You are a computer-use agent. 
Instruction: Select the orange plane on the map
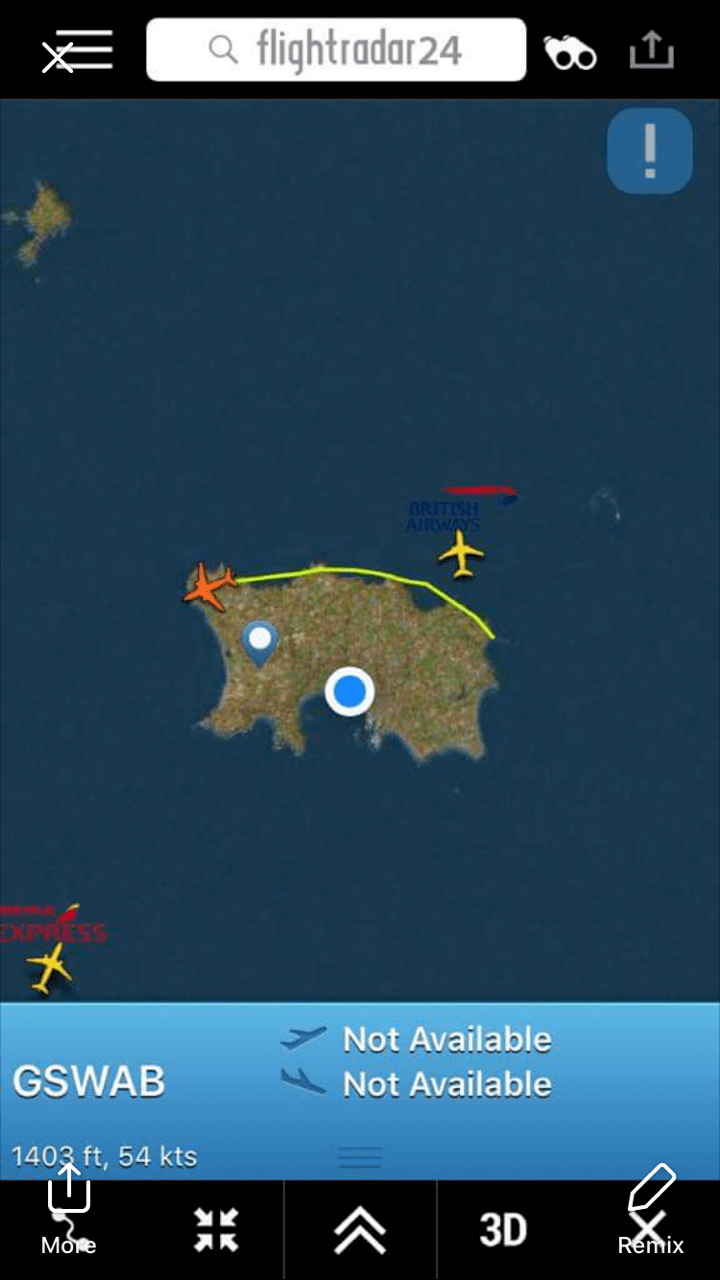coord(209,585)
